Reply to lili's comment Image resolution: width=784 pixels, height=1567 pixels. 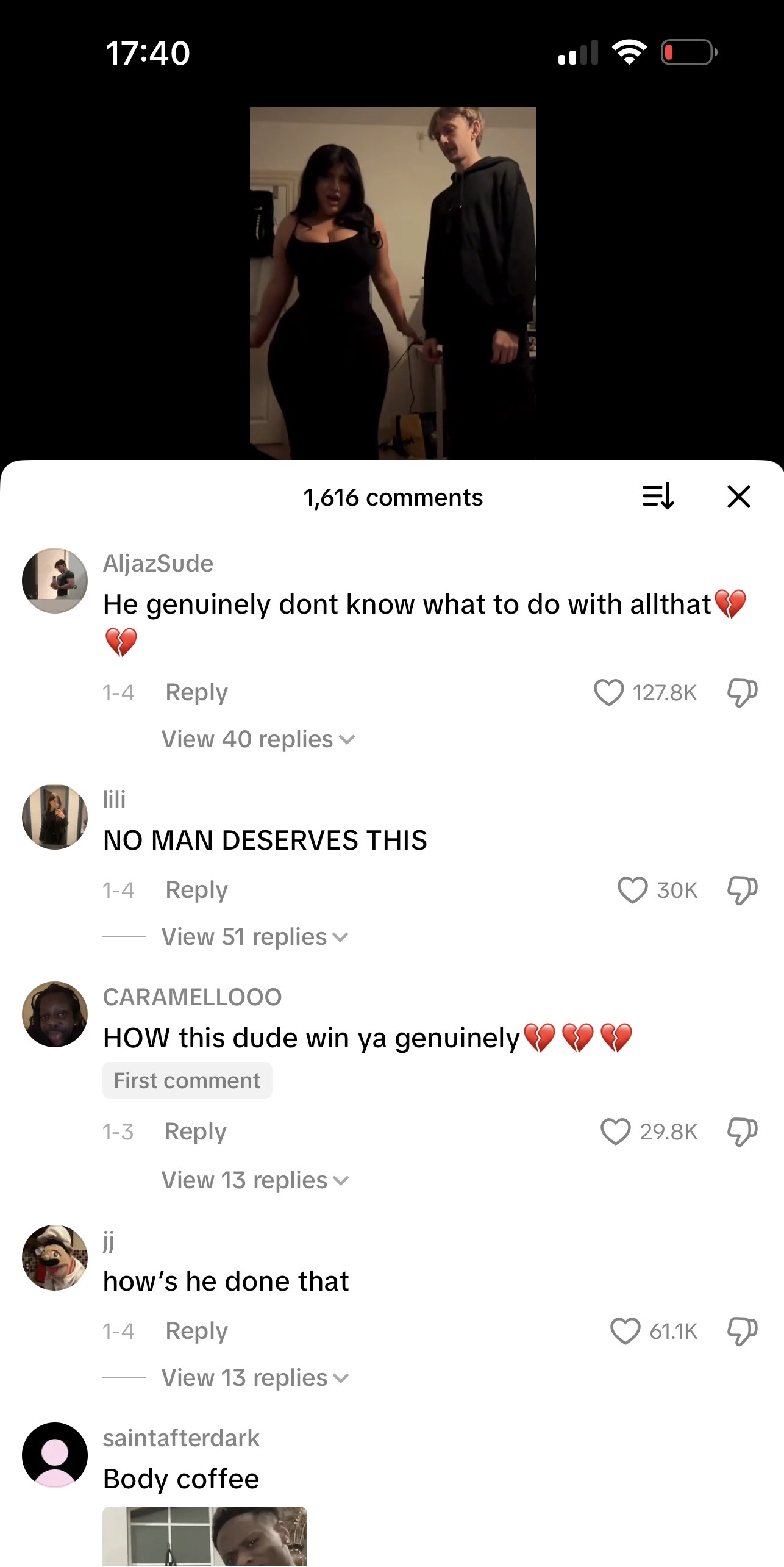point(196,890)
